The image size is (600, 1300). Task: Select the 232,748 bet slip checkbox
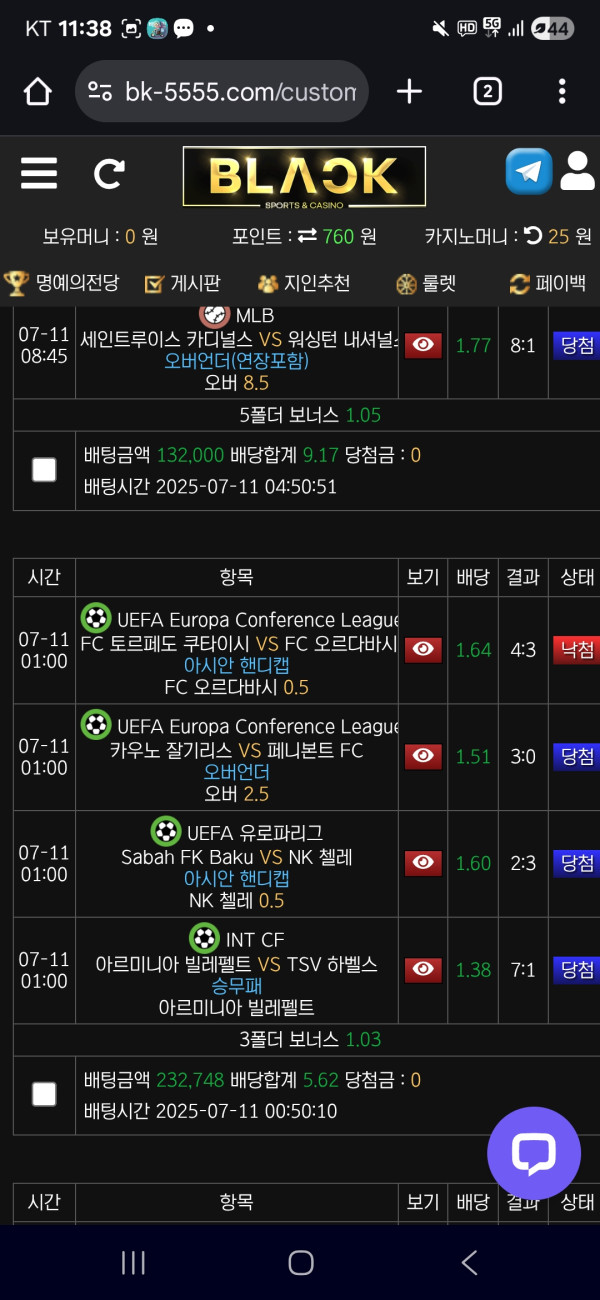pos(44,1094)
